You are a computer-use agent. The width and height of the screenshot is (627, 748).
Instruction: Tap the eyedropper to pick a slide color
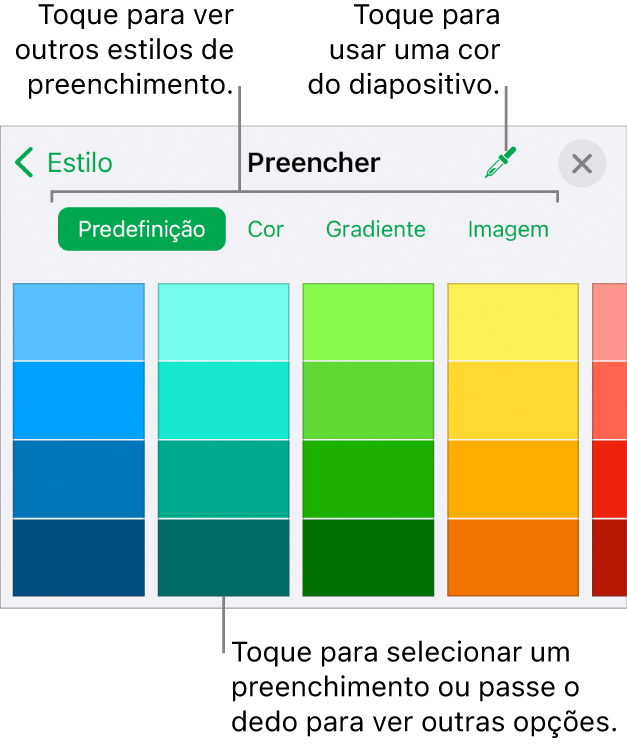tap(500, 163)
